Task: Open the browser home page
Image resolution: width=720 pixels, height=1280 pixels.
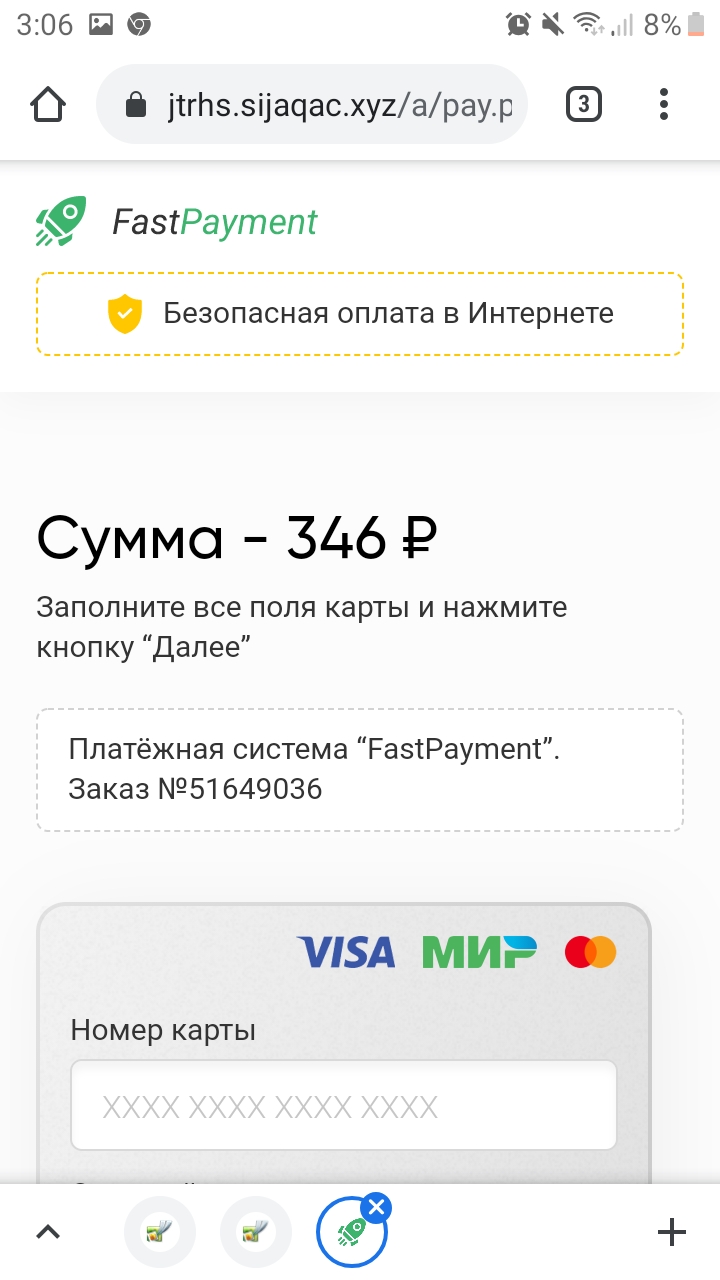Action: (48, 104)
